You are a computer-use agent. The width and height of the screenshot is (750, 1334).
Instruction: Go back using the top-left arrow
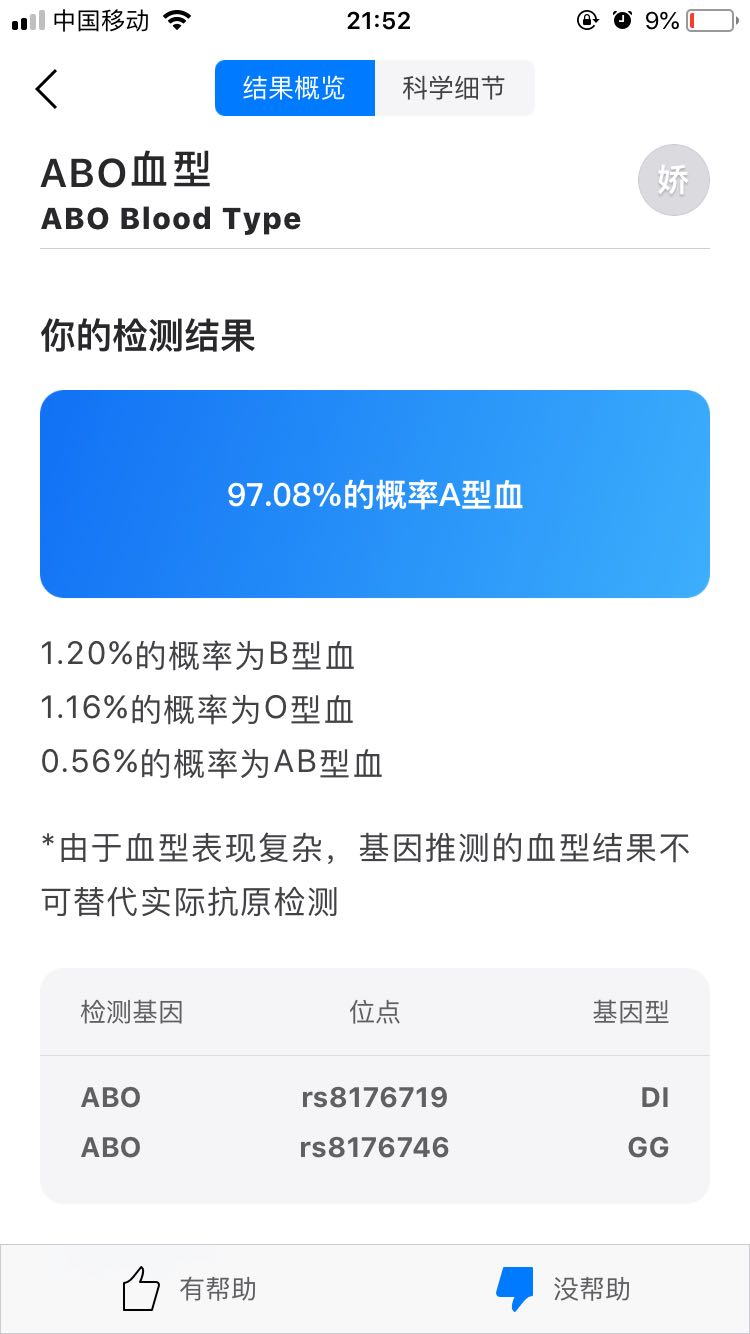[x=47, y=89]
